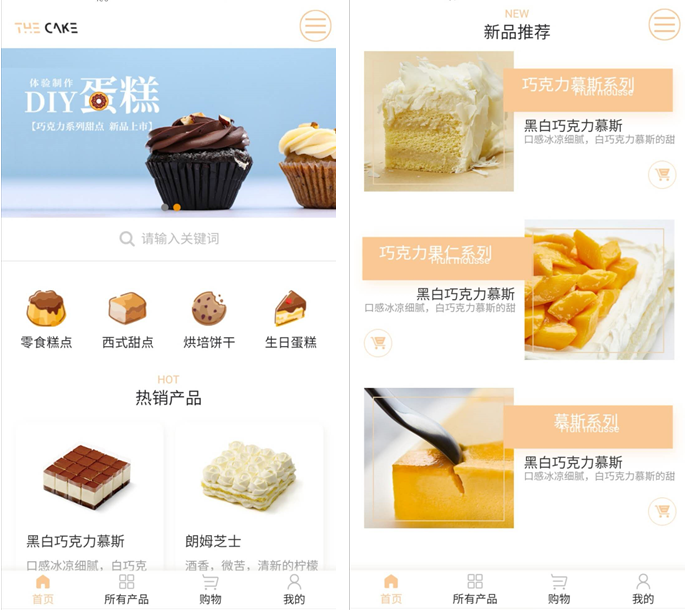This screenshot has height=610, width=691.
Task: View the 朗姆芝士 product card
Action: click(x=249, y=495)
